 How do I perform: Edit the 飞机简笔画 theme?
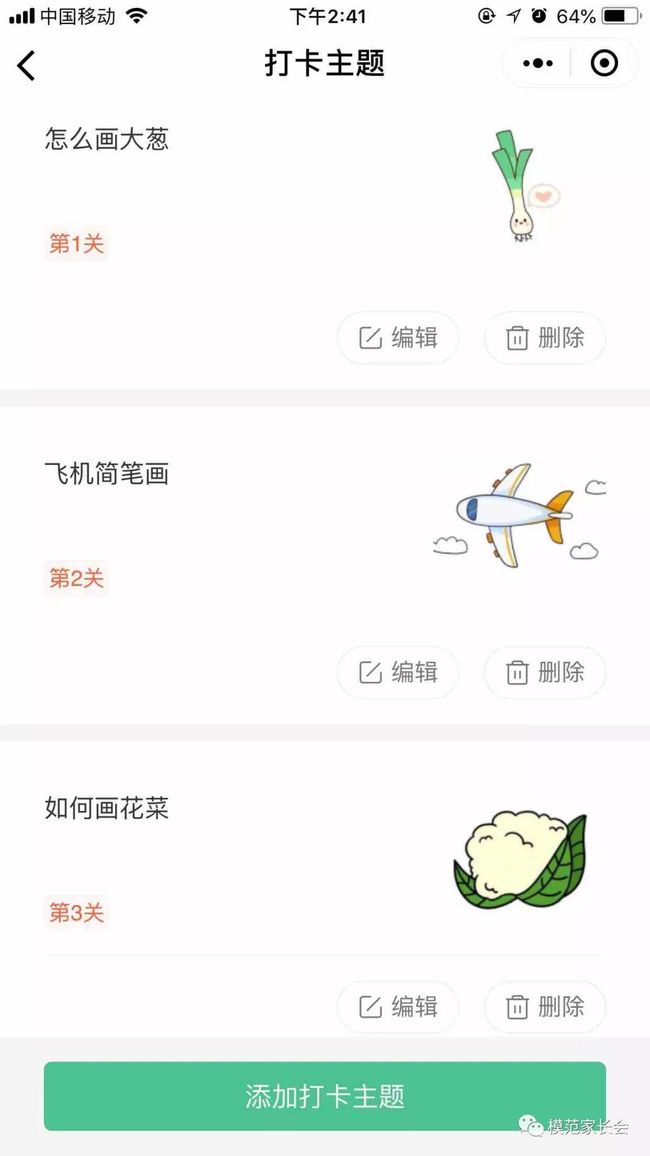click(x=398, y=672)
